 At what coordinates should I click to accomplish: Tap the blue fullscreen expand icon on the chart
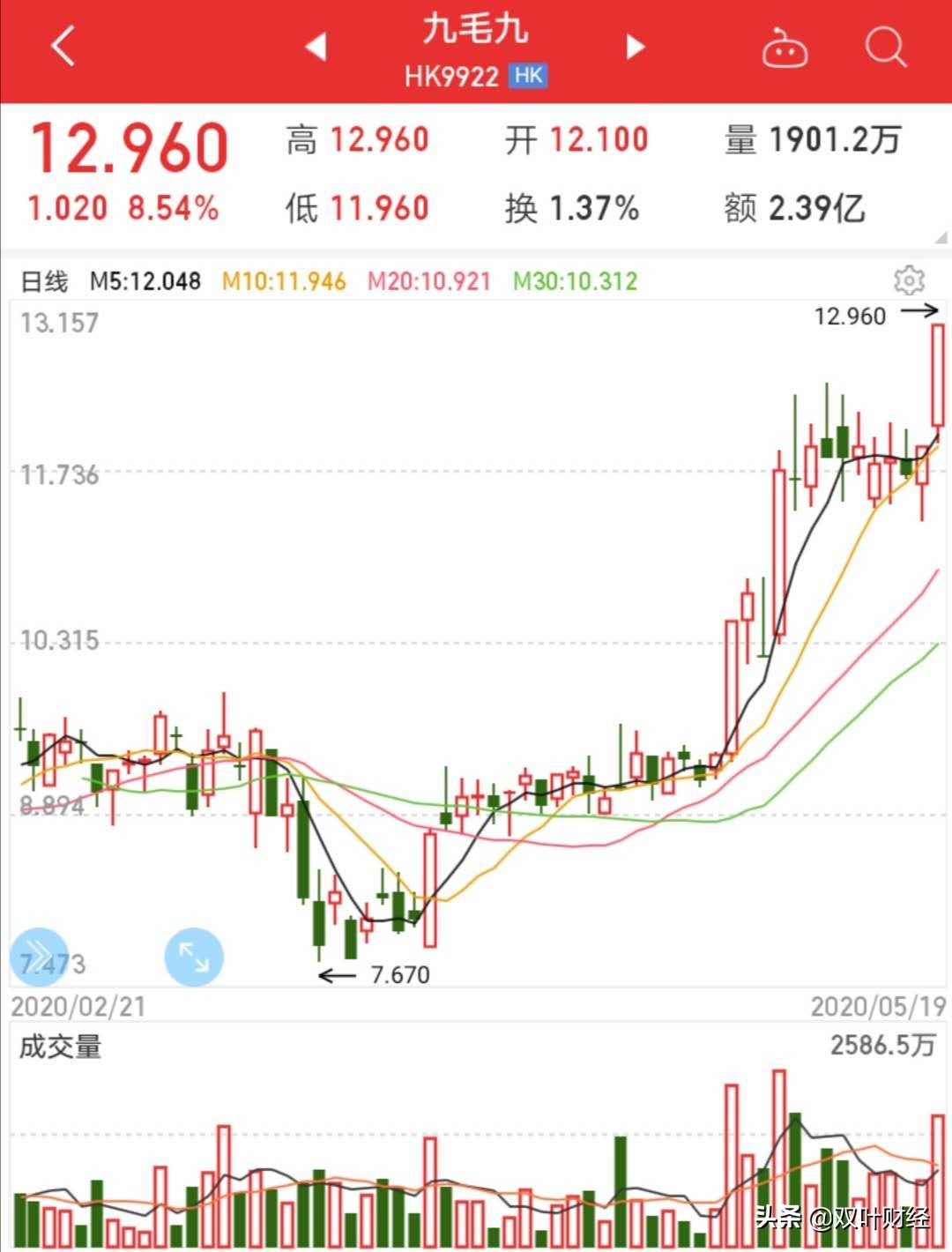pyautogui.click(x=193, y=958)
